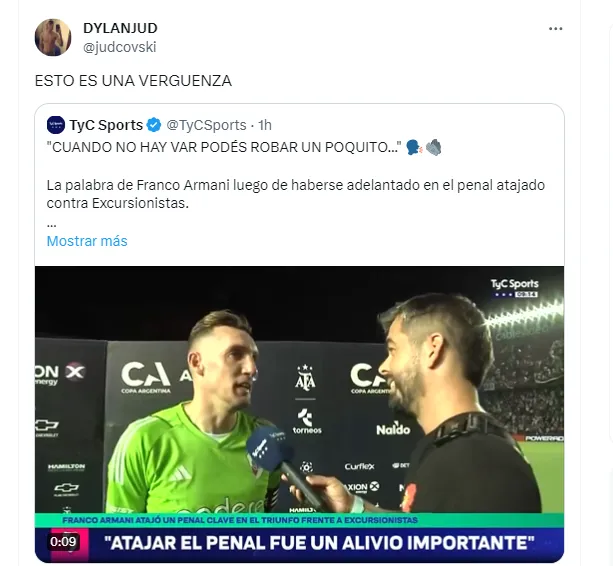613x566 pixels.
Task: Expand the quoted tweet with Mostrar más
Action: pos(87,241)
